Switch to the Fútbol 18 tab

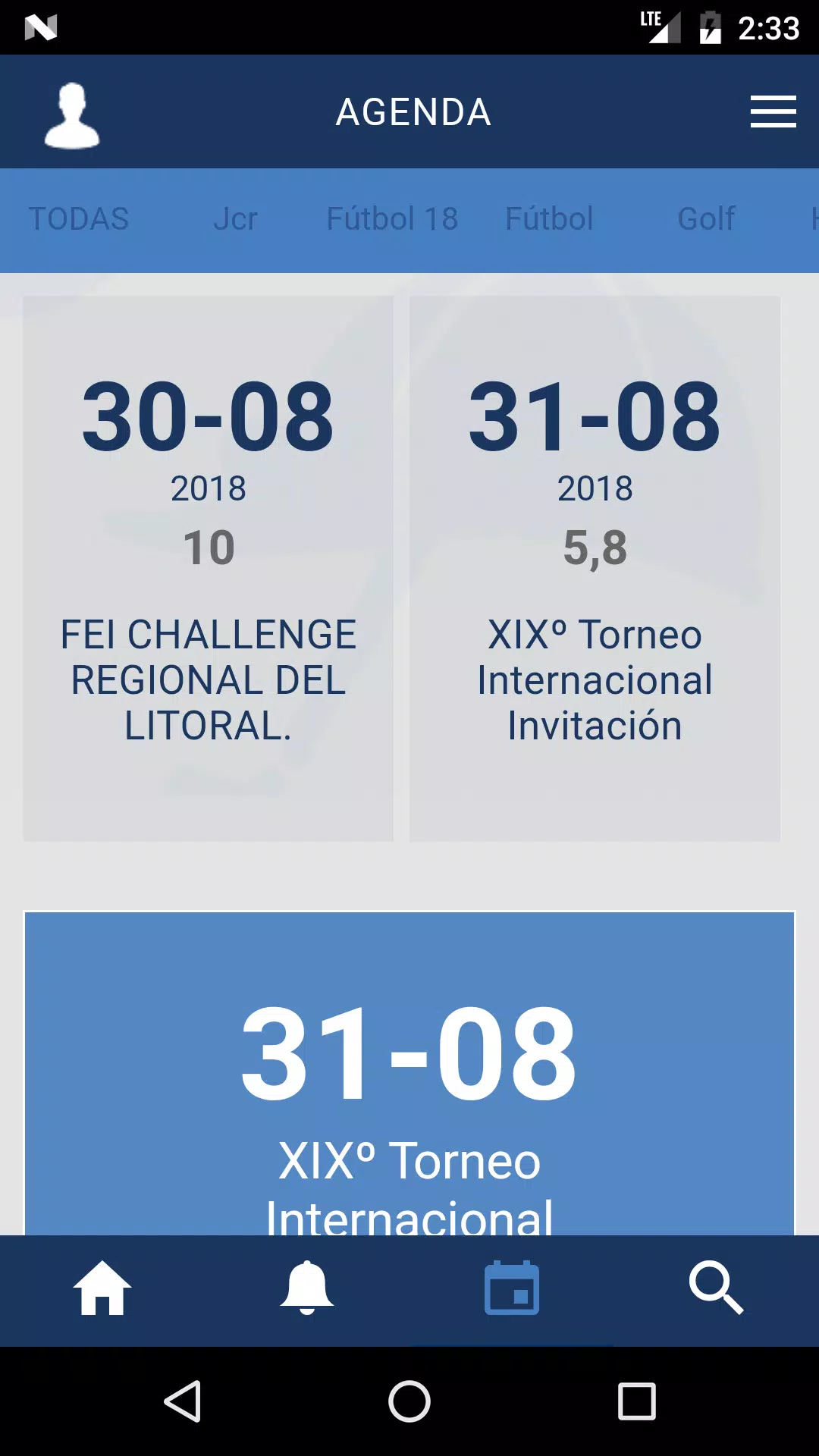coord(392,219)
